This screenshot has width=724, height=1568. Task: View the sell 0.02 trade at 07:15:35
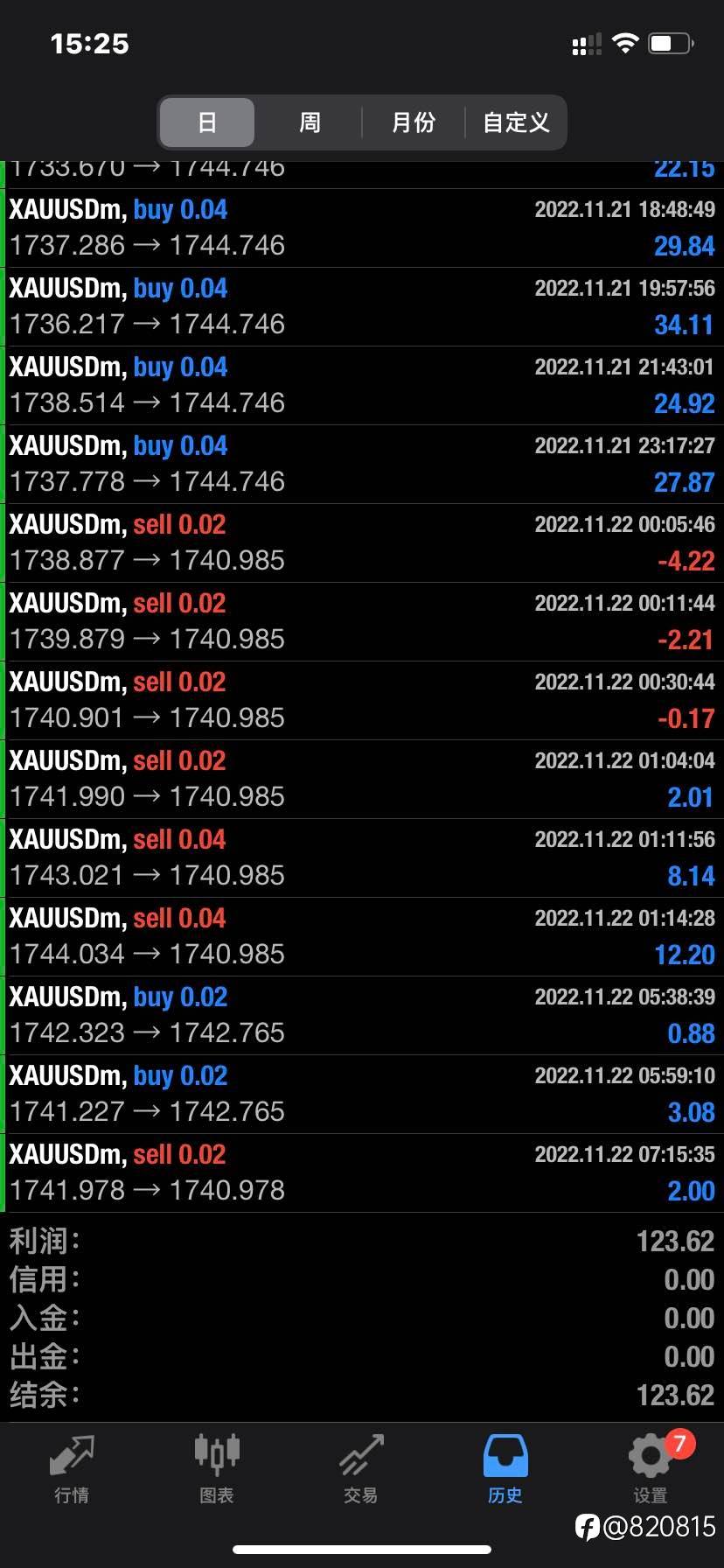pos(362,1173)
